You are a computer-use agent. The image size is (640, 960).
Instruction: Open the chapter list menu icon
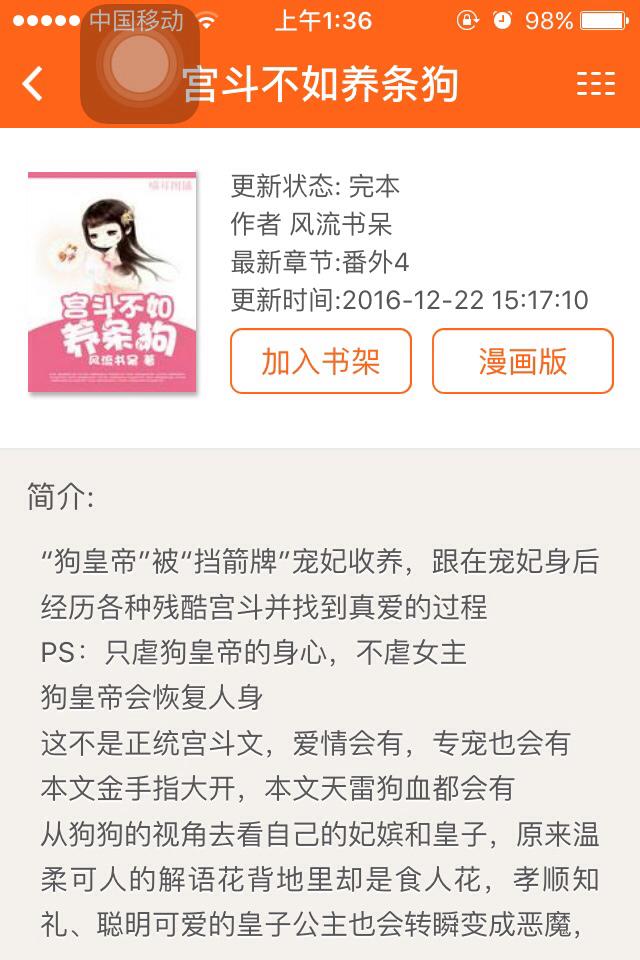coord(595,84)
